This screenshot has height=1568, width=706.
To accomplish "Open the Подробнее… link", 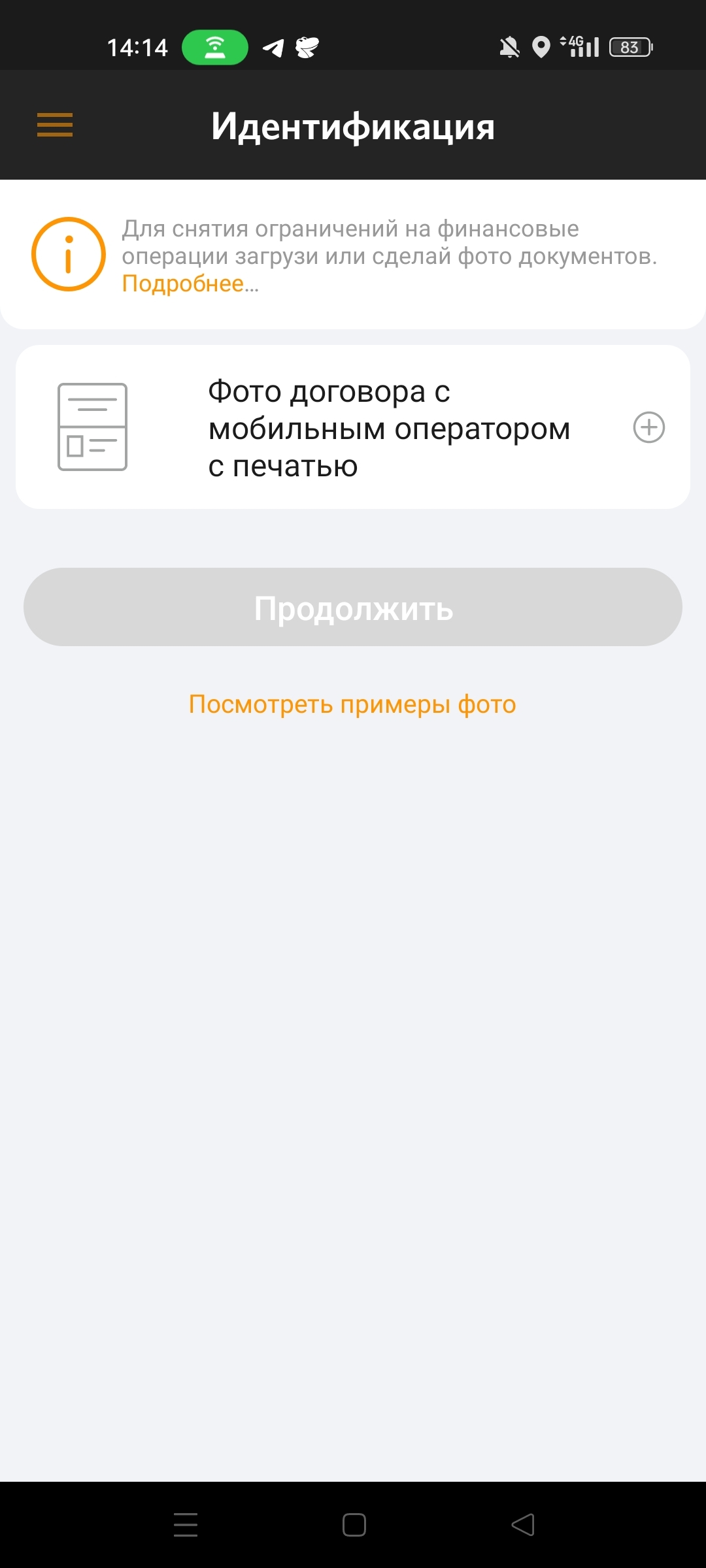I will pos(190,284).
